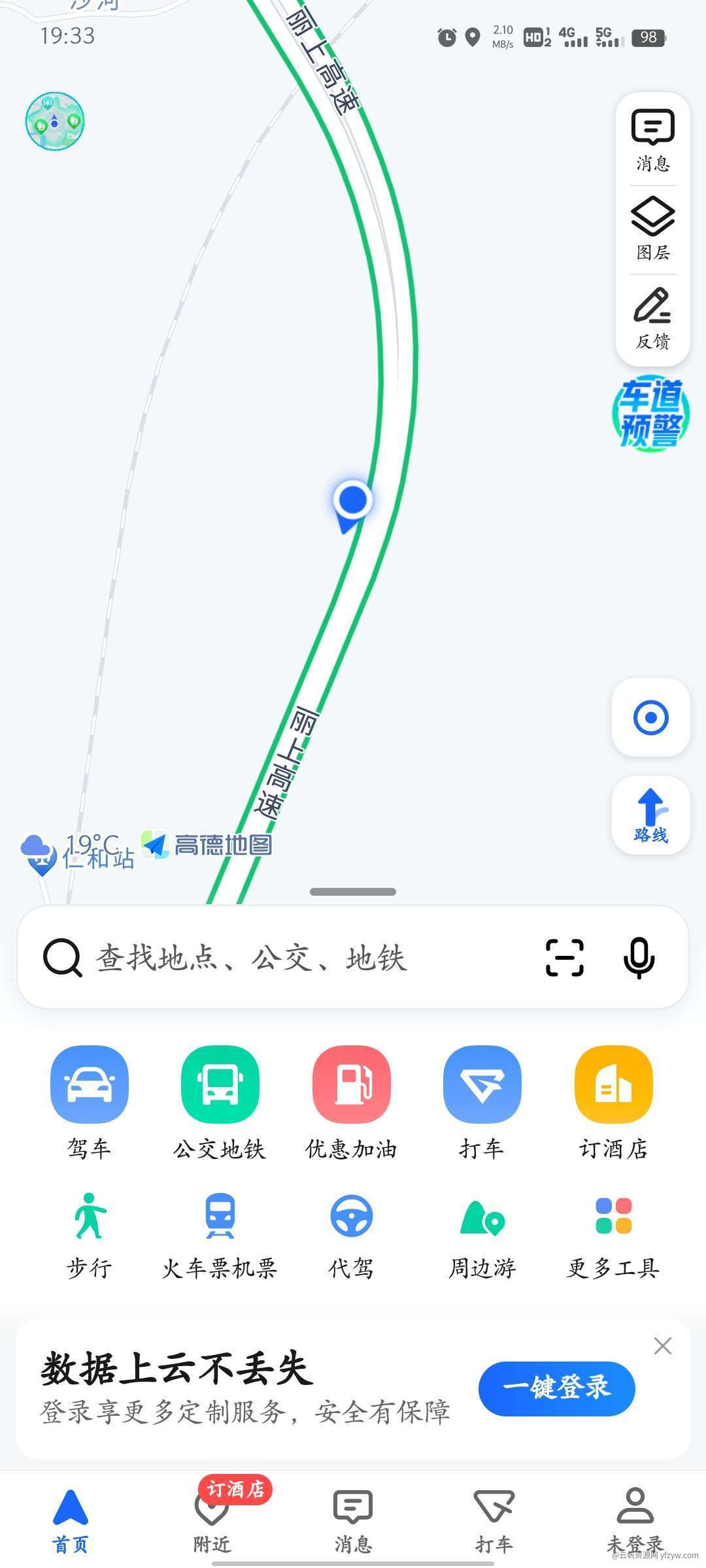Dismiss the 数据上云不丢失 login banner
Viewport: 706px width, 1568px height.
coord(662,1346)
